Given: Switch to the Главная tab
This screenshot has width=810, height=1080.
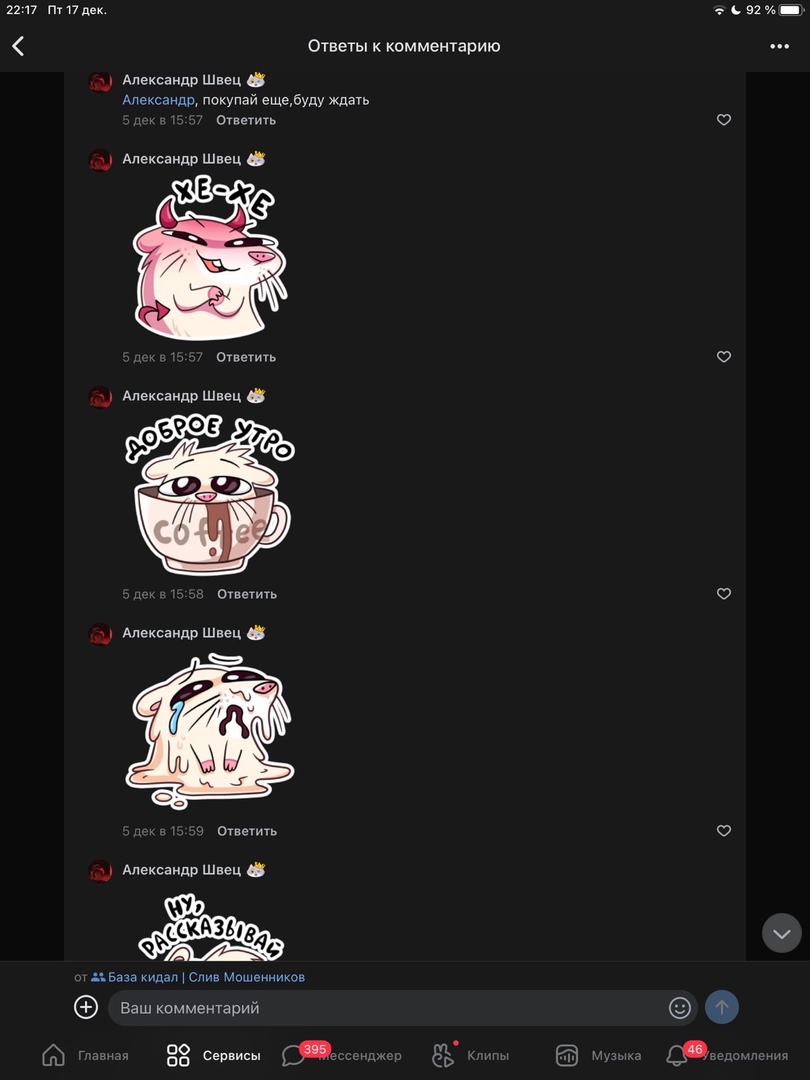Looking at the screenshot, I should (x=85, y=1055).
